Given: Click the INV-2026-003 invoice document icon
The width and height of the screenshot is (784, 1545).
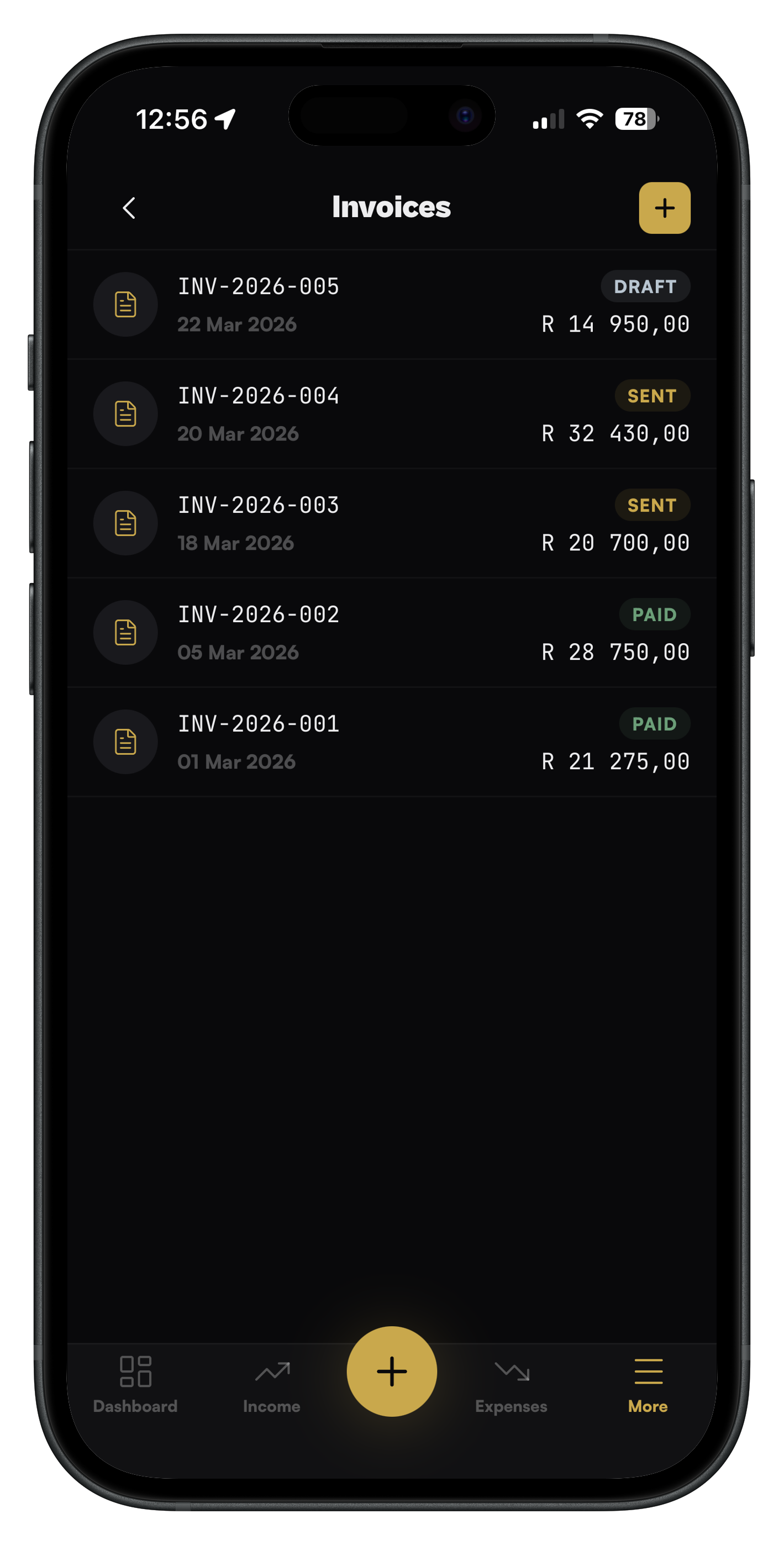Looking at the screenshot, I should (125, 523).
